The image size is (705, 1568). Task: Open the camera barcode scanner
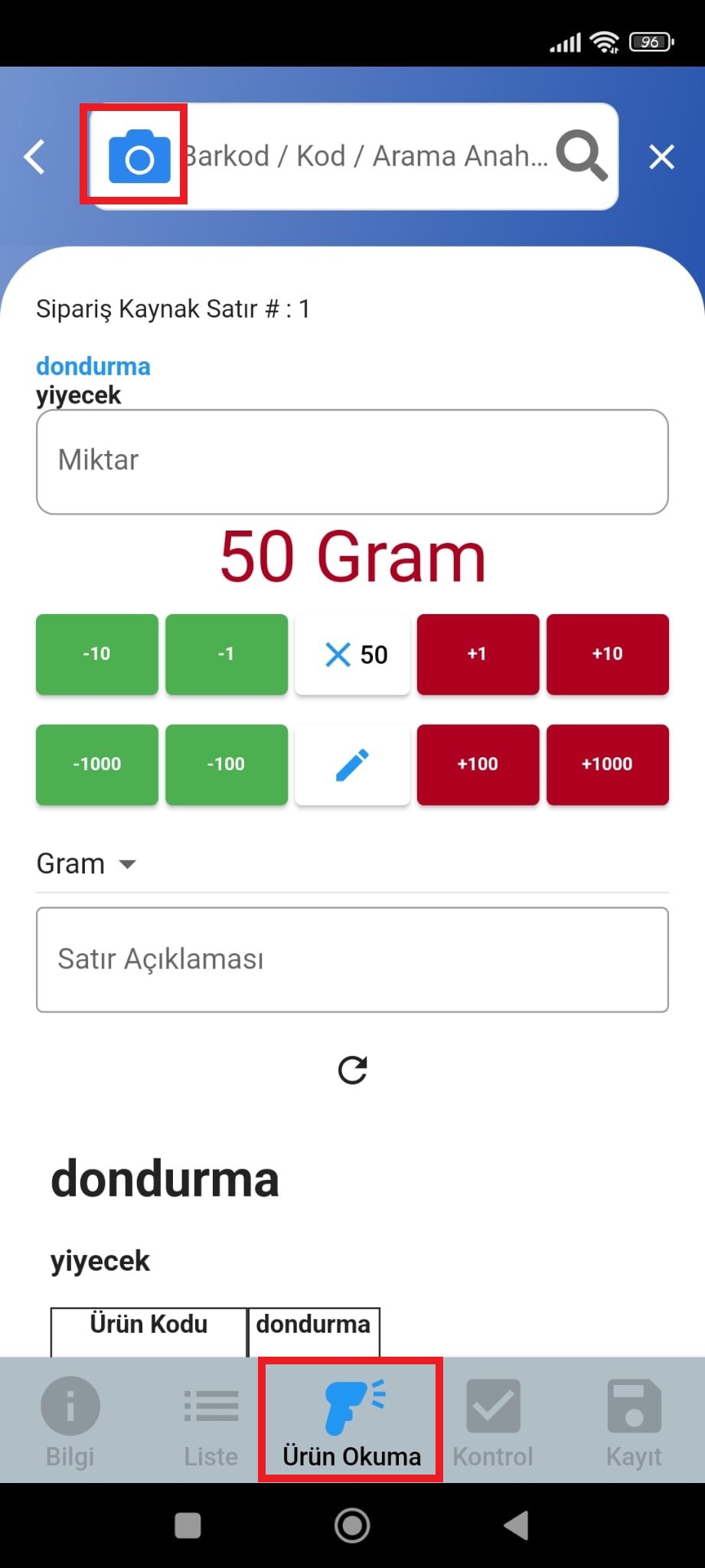[139, 156]
